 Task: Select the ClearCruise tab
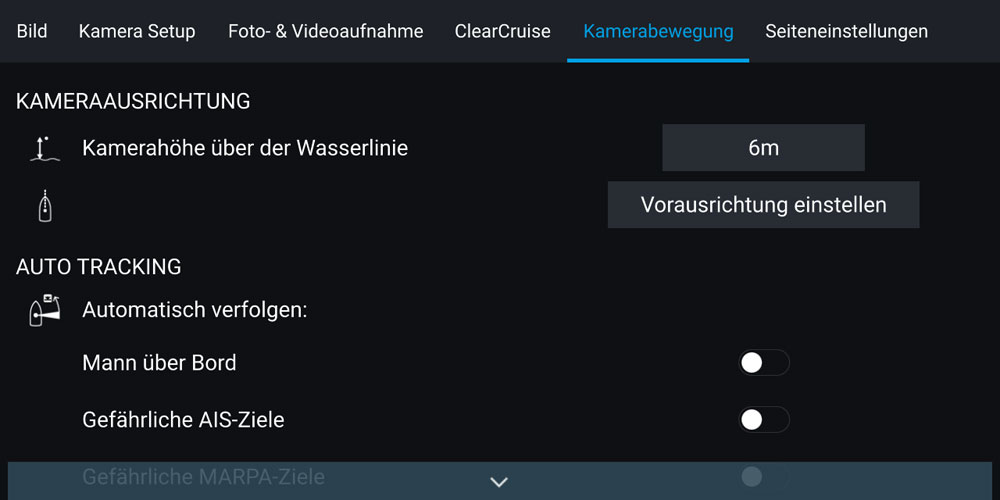pos(502,31)
